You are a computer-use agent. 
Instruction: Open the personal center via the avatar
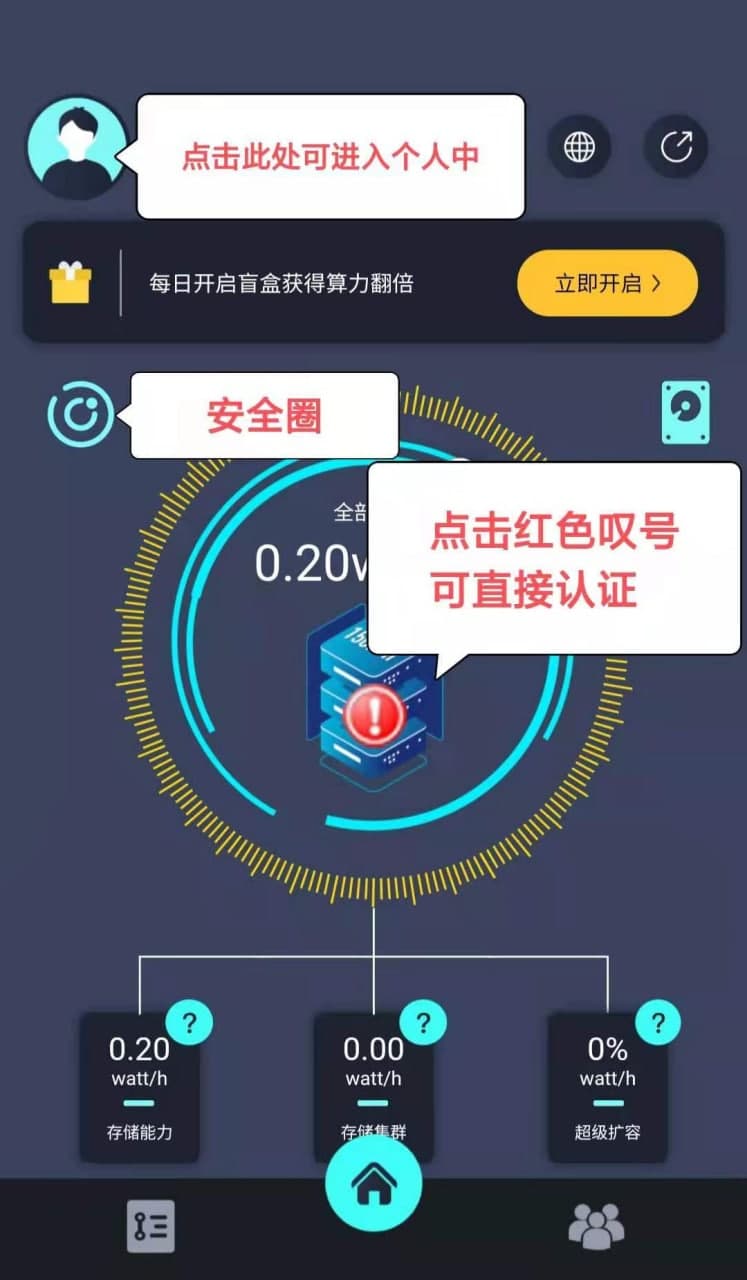(76, 147)
